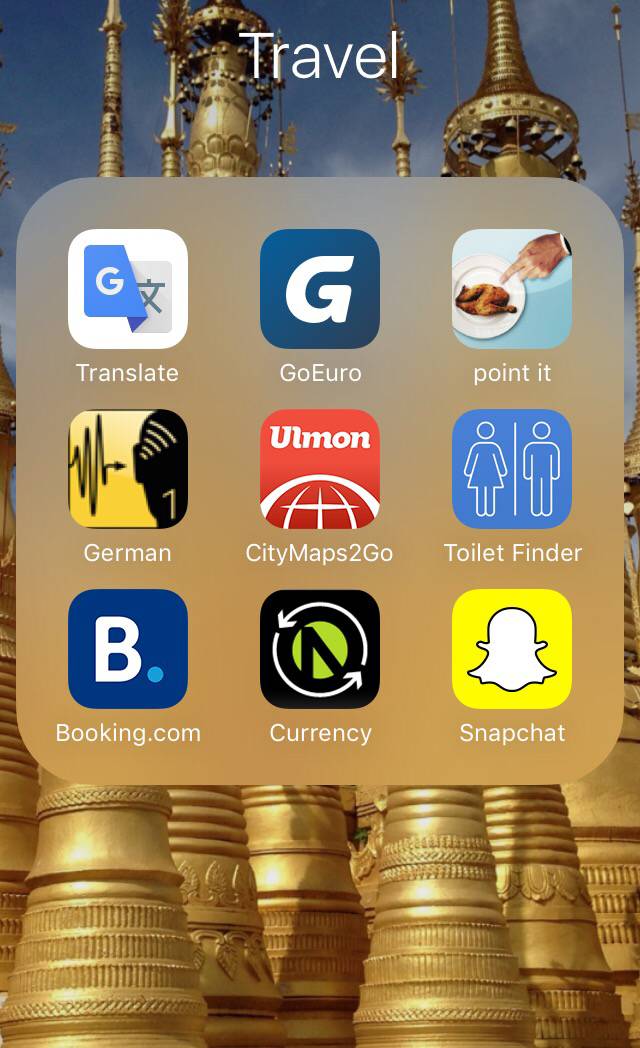
Task: Open the point it app
Action: click(x=512, y=289)
